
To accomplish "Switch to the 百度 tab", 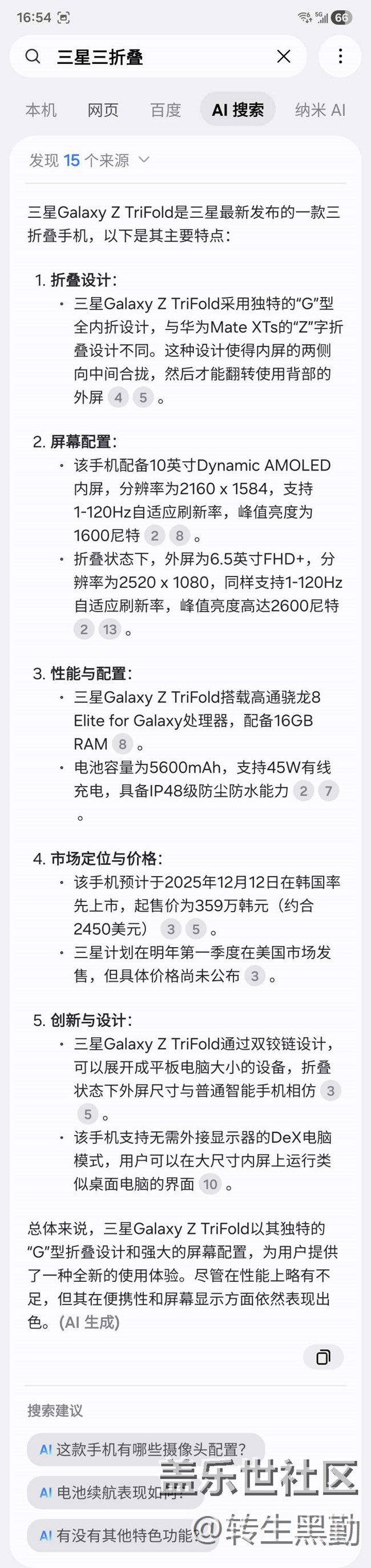I will 166,110.
